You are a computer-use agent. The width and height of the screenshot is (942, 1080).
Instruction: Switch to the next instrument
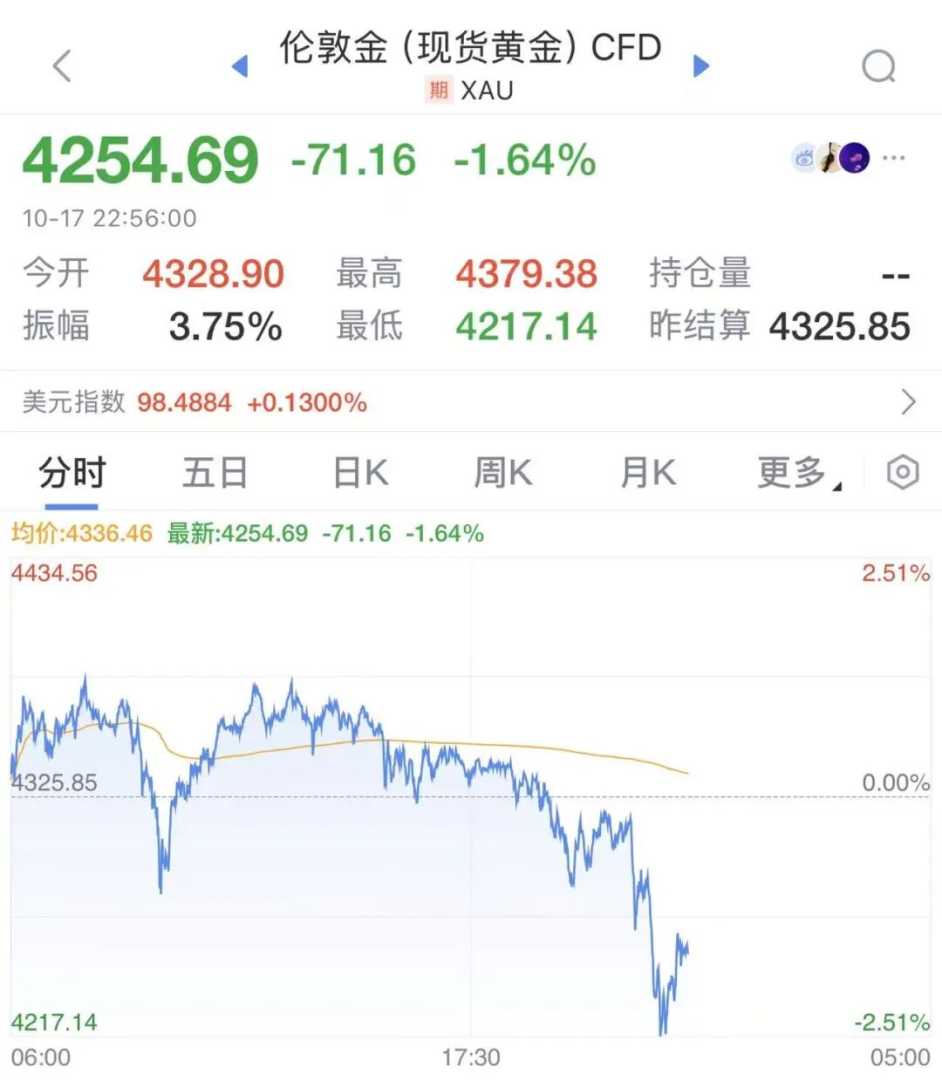coord(701,66)
